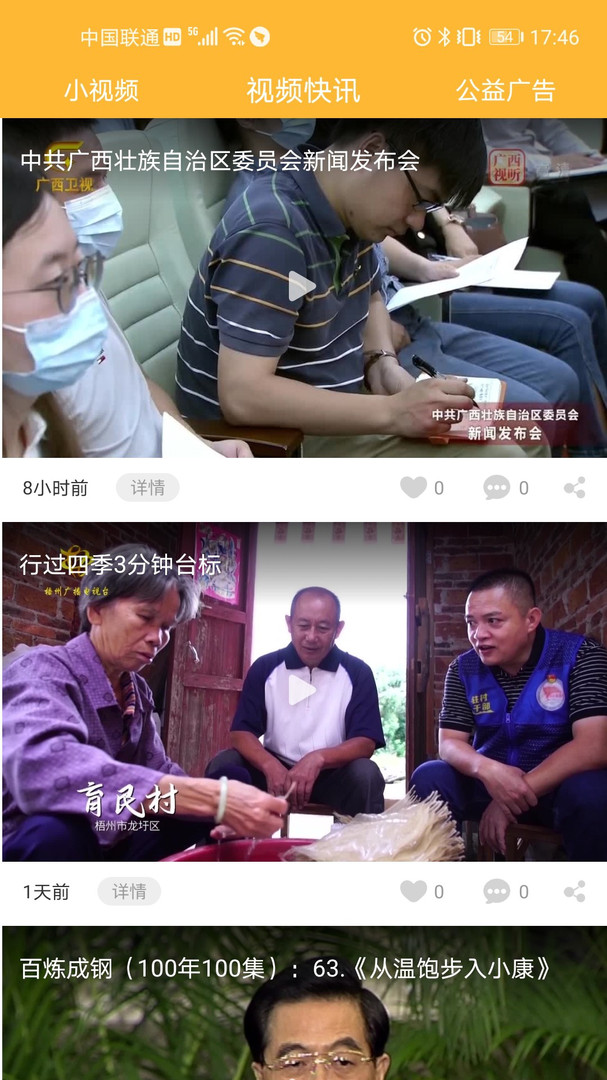Open comments on the 1天前 video
The height and width of the screenshot is (1080, 607).
(x=497, y=891)
